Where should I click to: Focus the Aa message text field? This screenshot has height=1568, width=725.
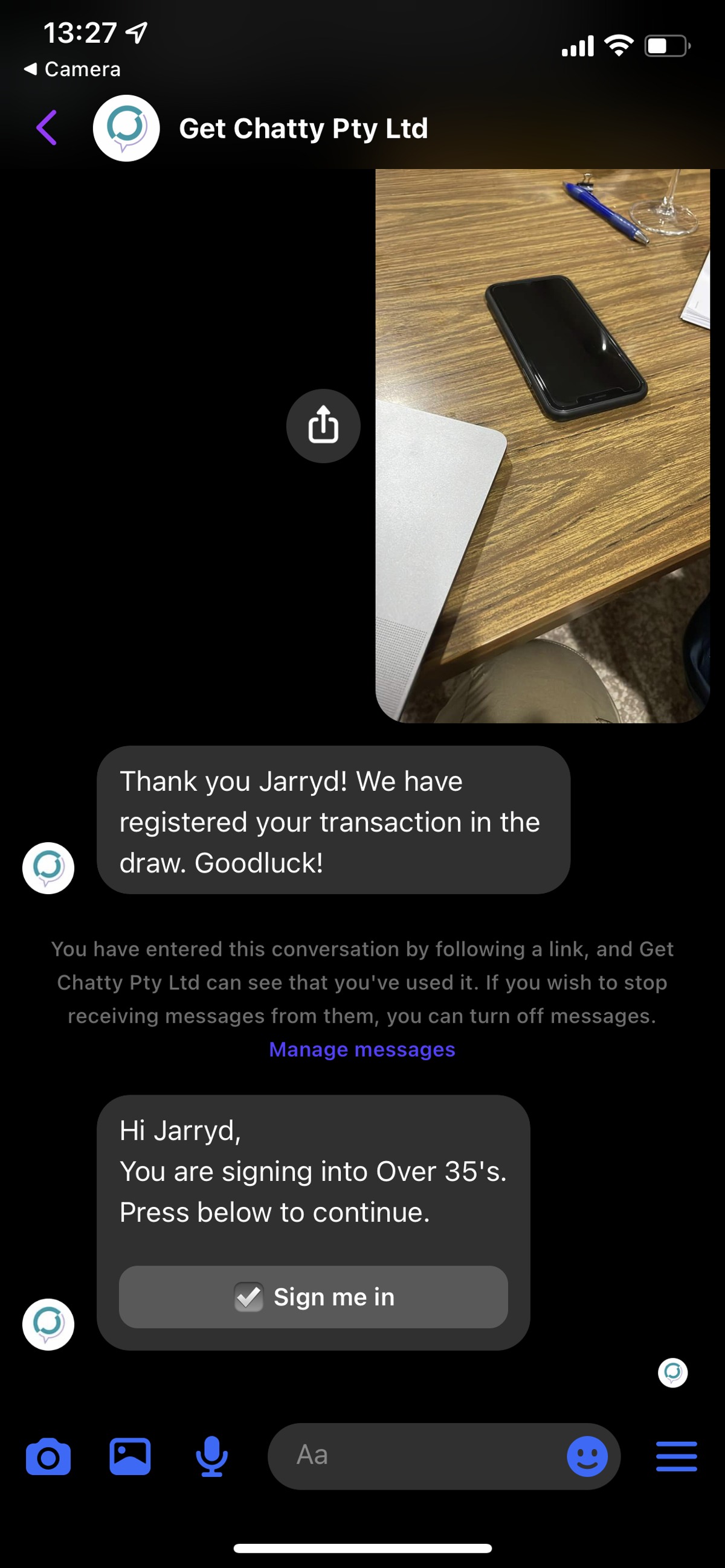[x=414, y=1456]
